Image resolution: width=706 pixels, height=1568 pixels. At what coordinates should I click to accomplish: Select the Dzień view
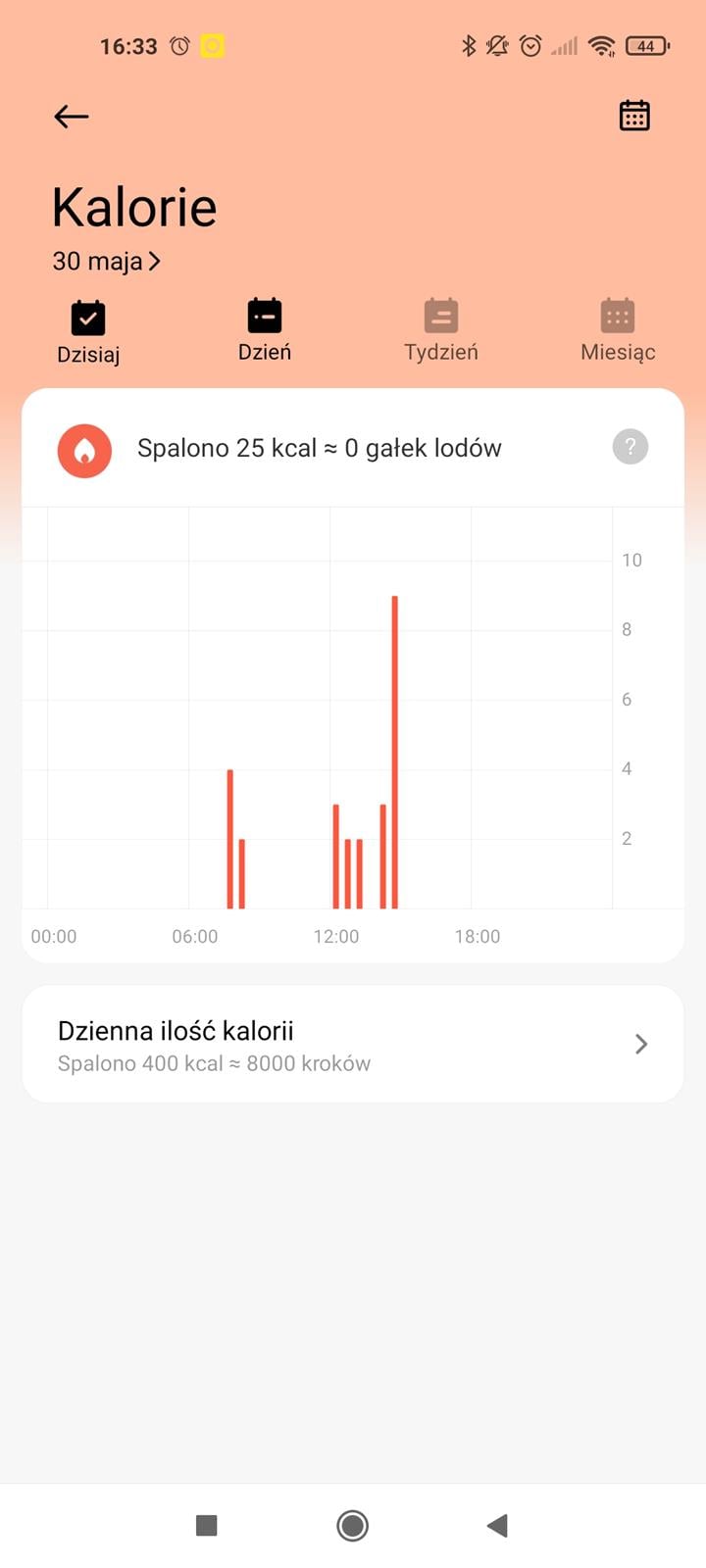(265, 330)
